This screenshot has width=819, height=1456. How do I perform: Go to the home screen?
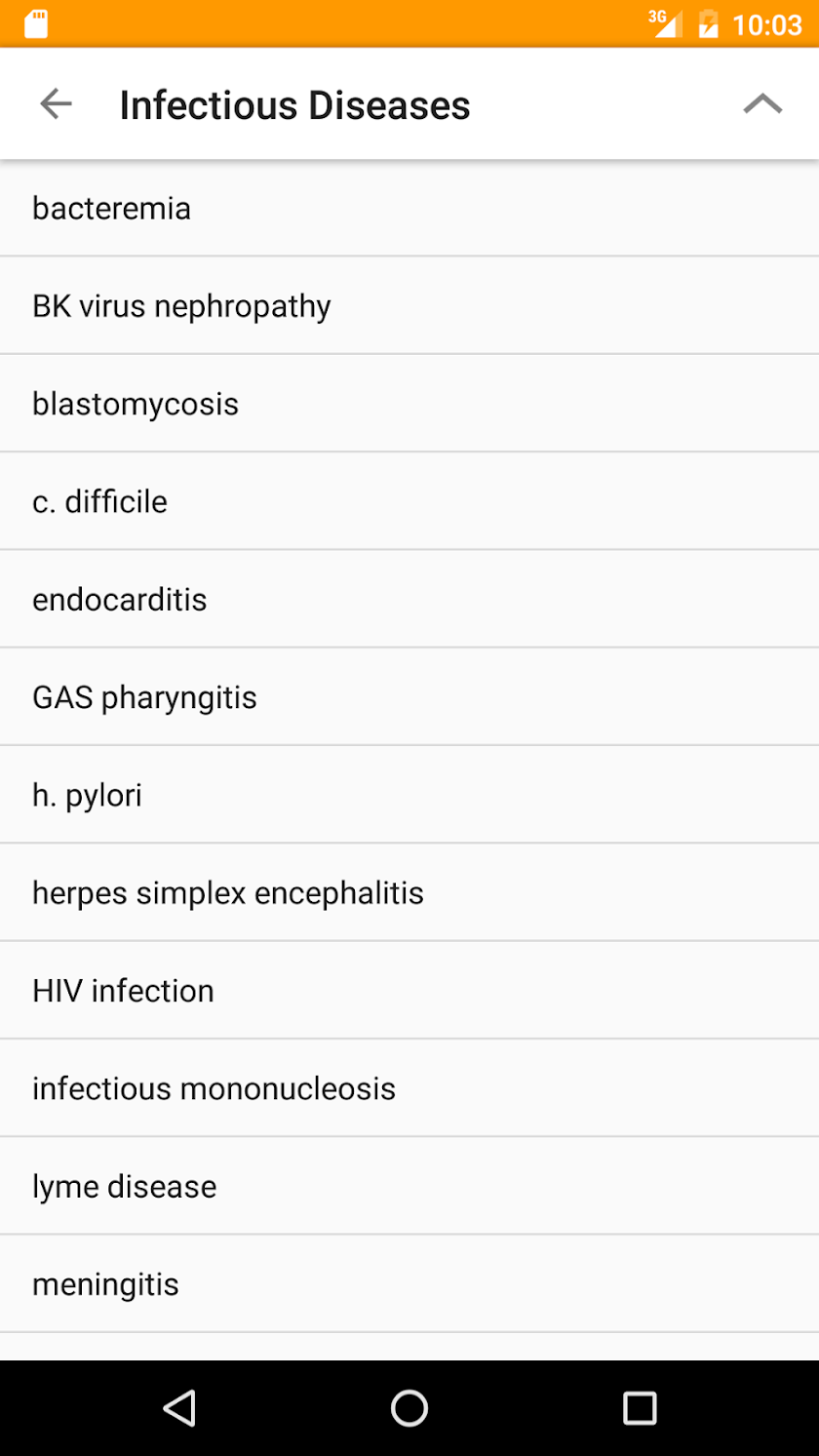409,1408
